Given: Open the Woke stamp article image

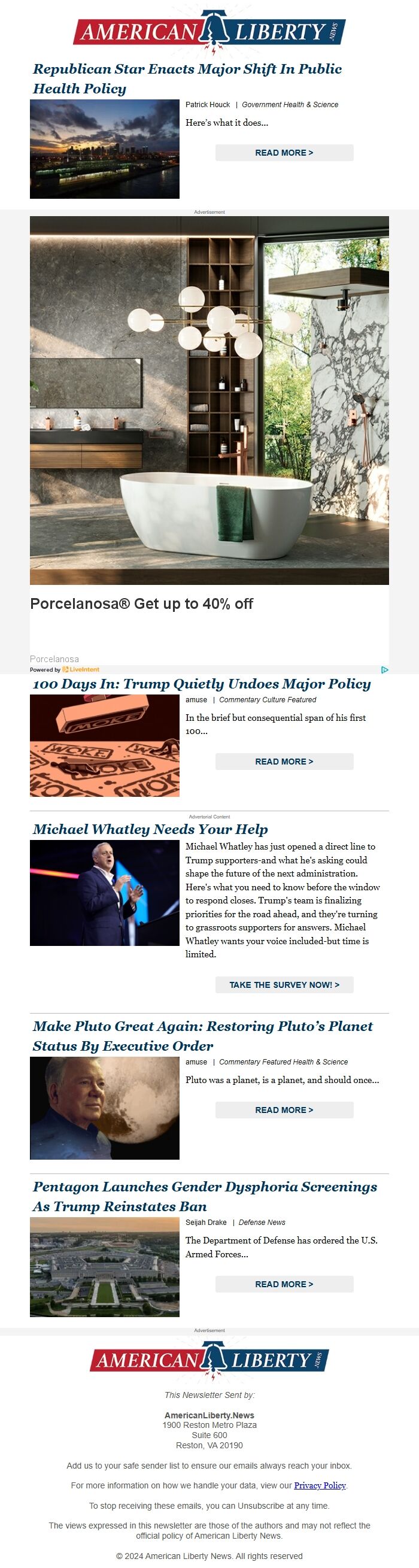Looking at the screenshot, I should point(105,745).
